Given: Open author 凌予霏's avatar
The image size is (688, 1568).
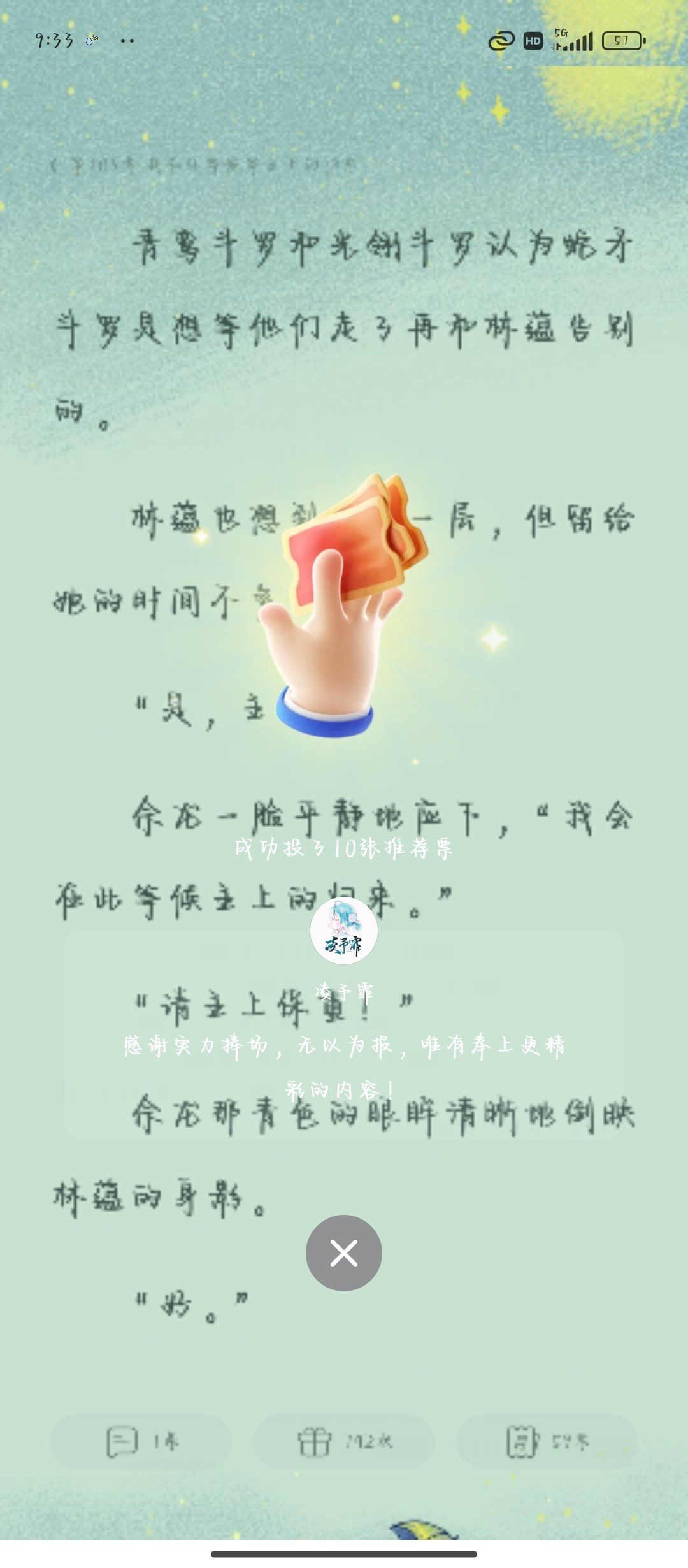Looking at the screenshot, I should pyautogui.click(x=344, y=931).
